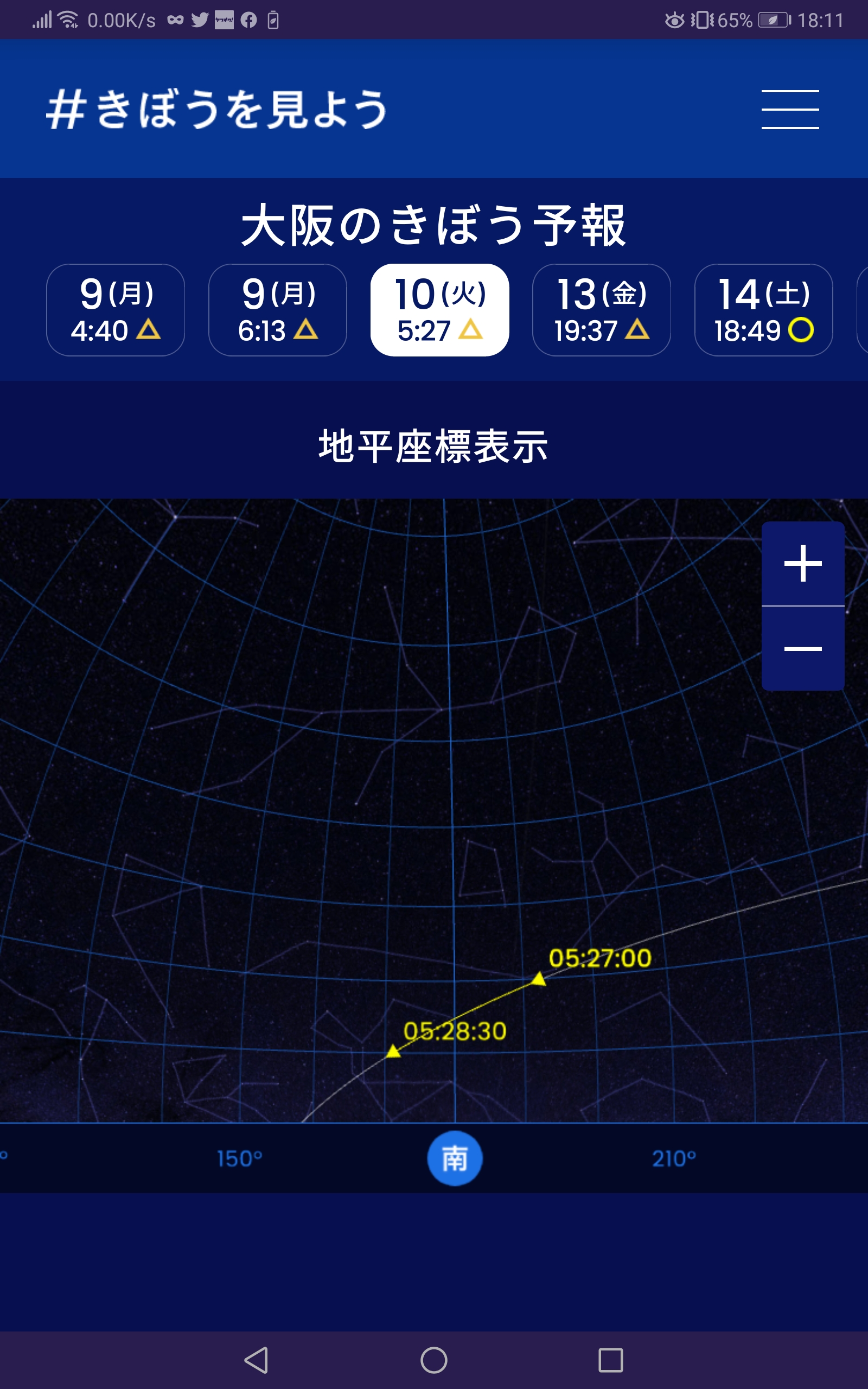The image size is (868, 1389).
Task: Go to the home screen
Action: point(434,1360)
